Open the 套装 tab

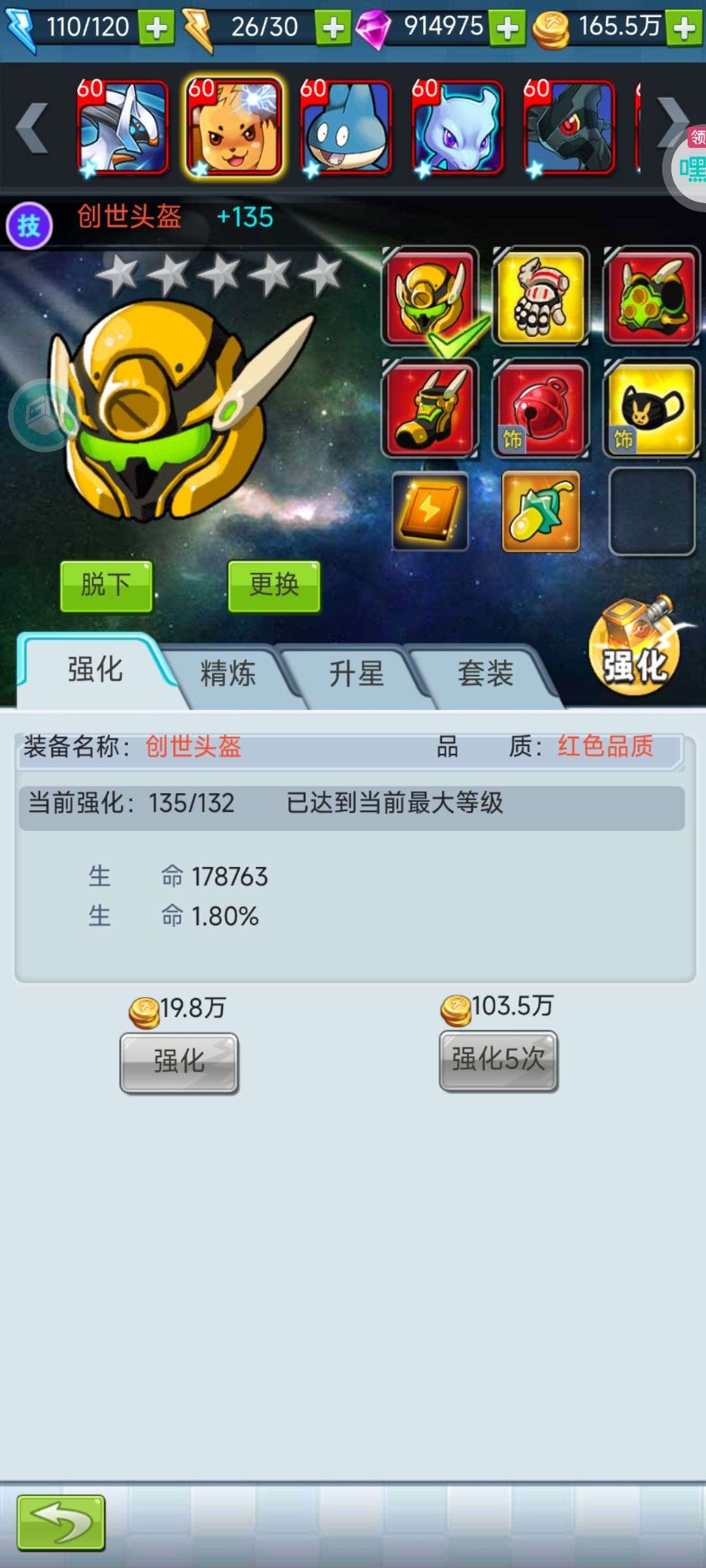coord(485,675)
